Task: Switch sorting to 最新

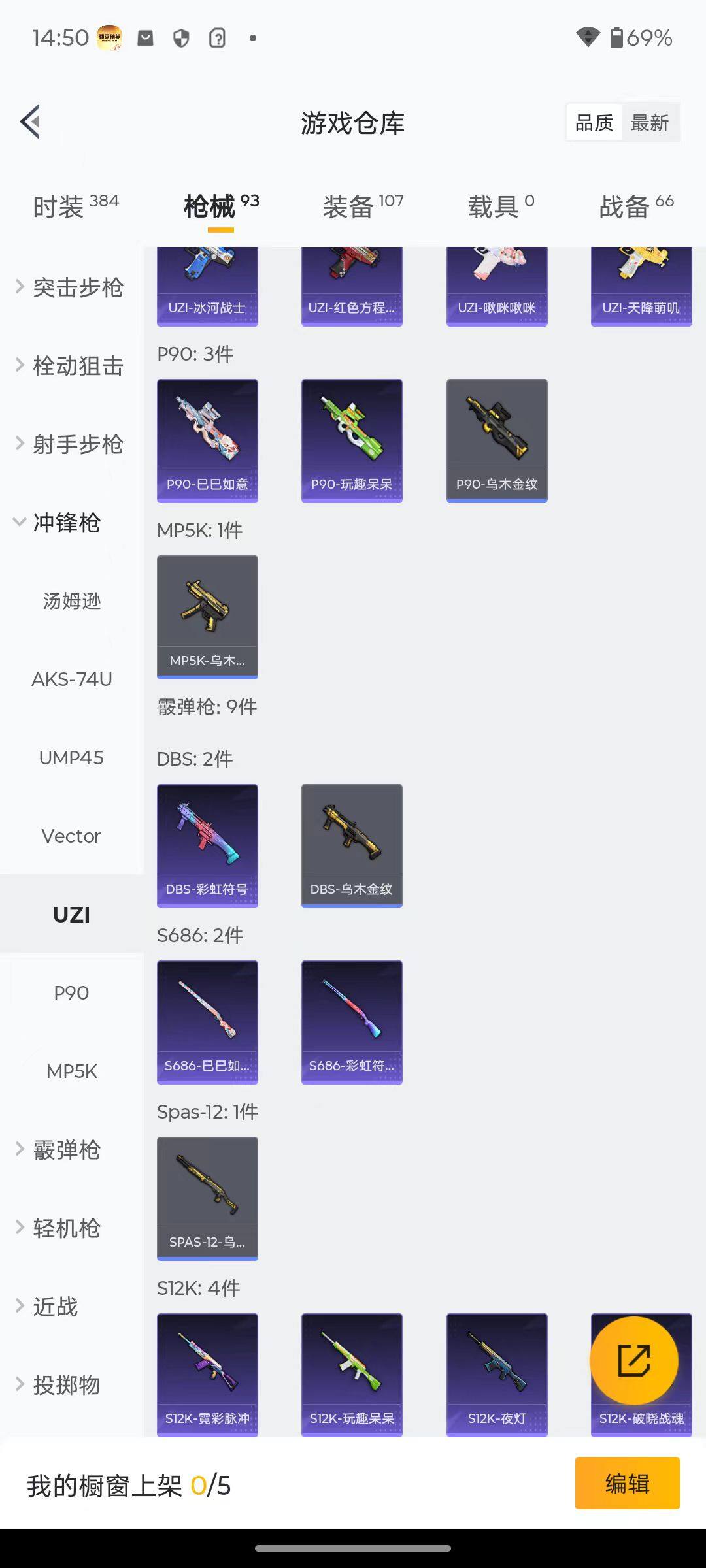Action: tap(651, 122)
